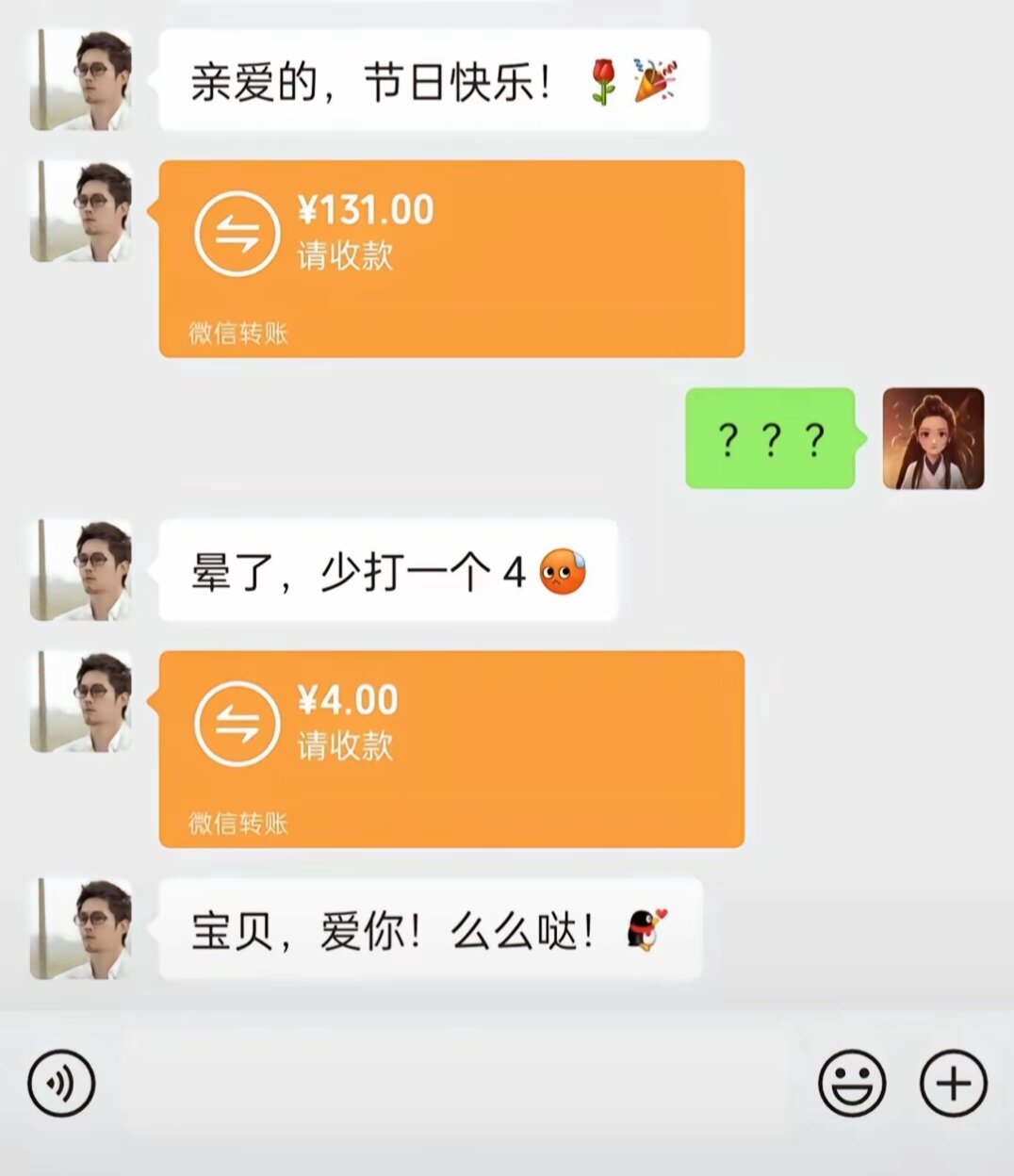Open my avatar beside the ??? message
The height and width of the screenshot is (1176, 1014).
coord(932,438)
